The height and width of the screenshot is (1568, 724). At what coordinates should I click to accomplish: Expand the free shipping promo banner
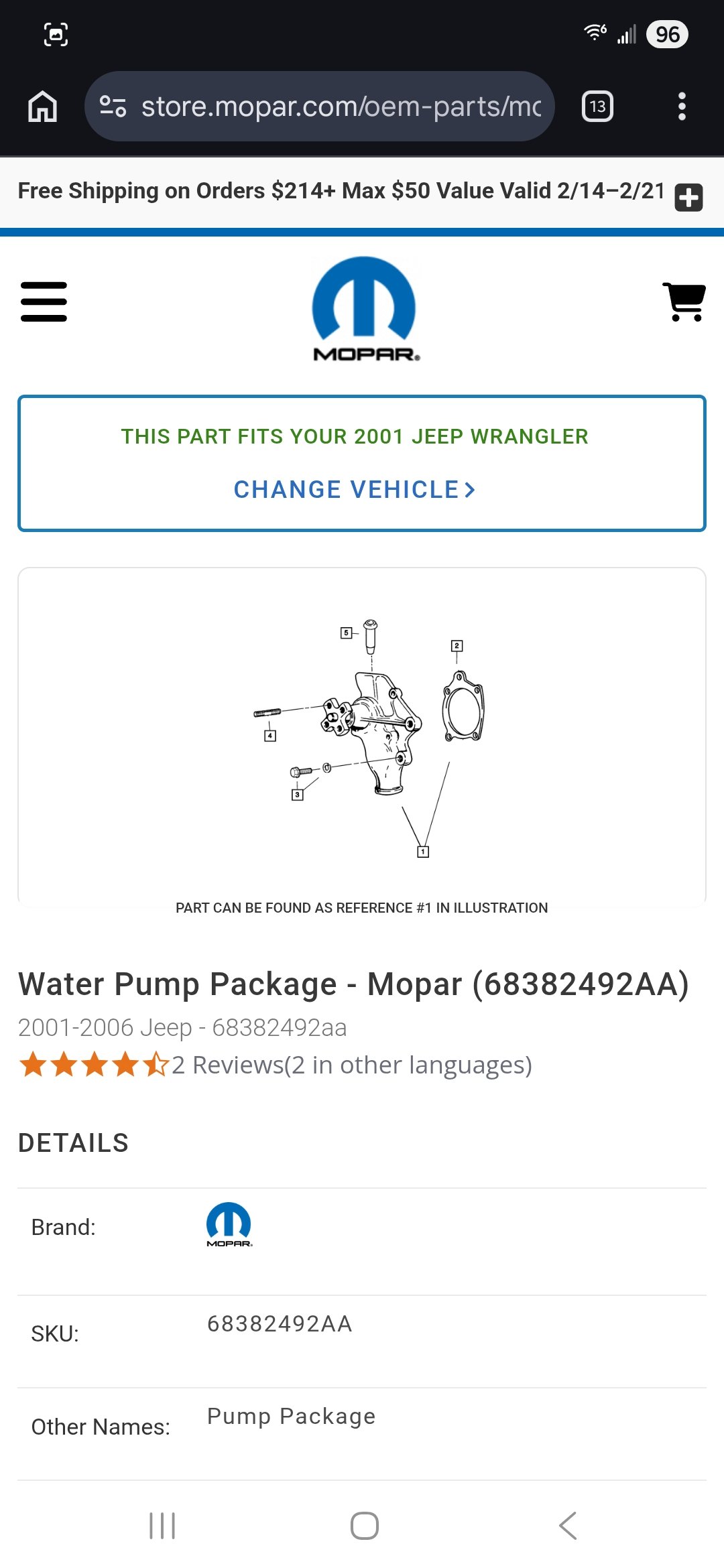click(688, 198)
